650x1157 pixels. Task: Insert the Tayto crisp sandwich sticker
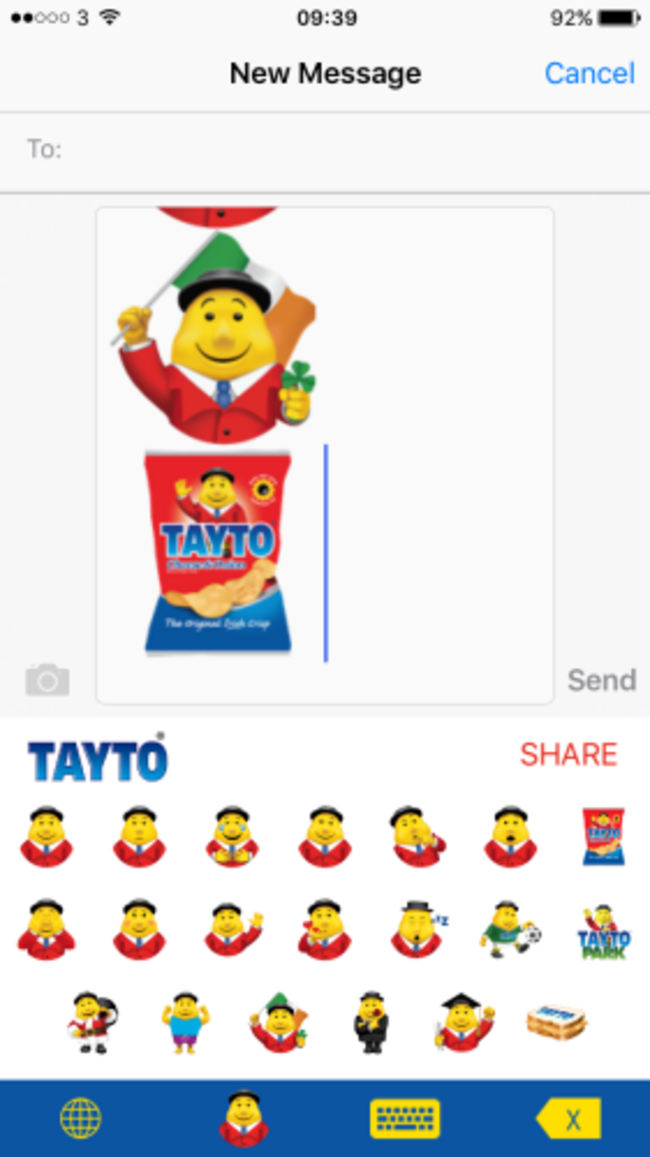pyautogui.click(x=555, y=1020)
